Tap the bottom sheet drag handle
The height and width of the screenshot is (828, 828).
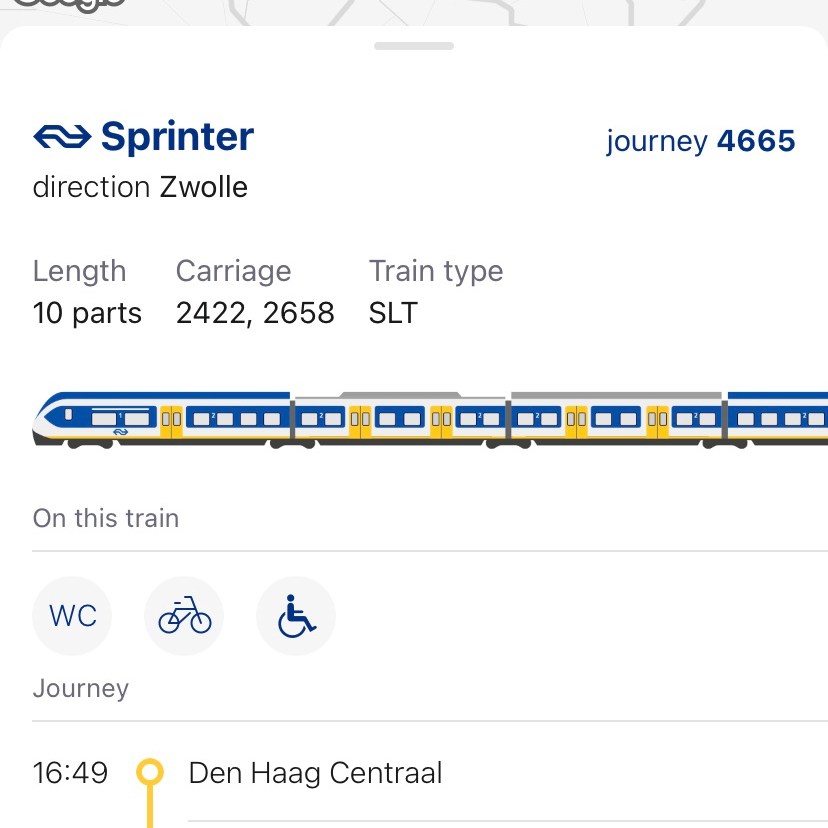414,46
